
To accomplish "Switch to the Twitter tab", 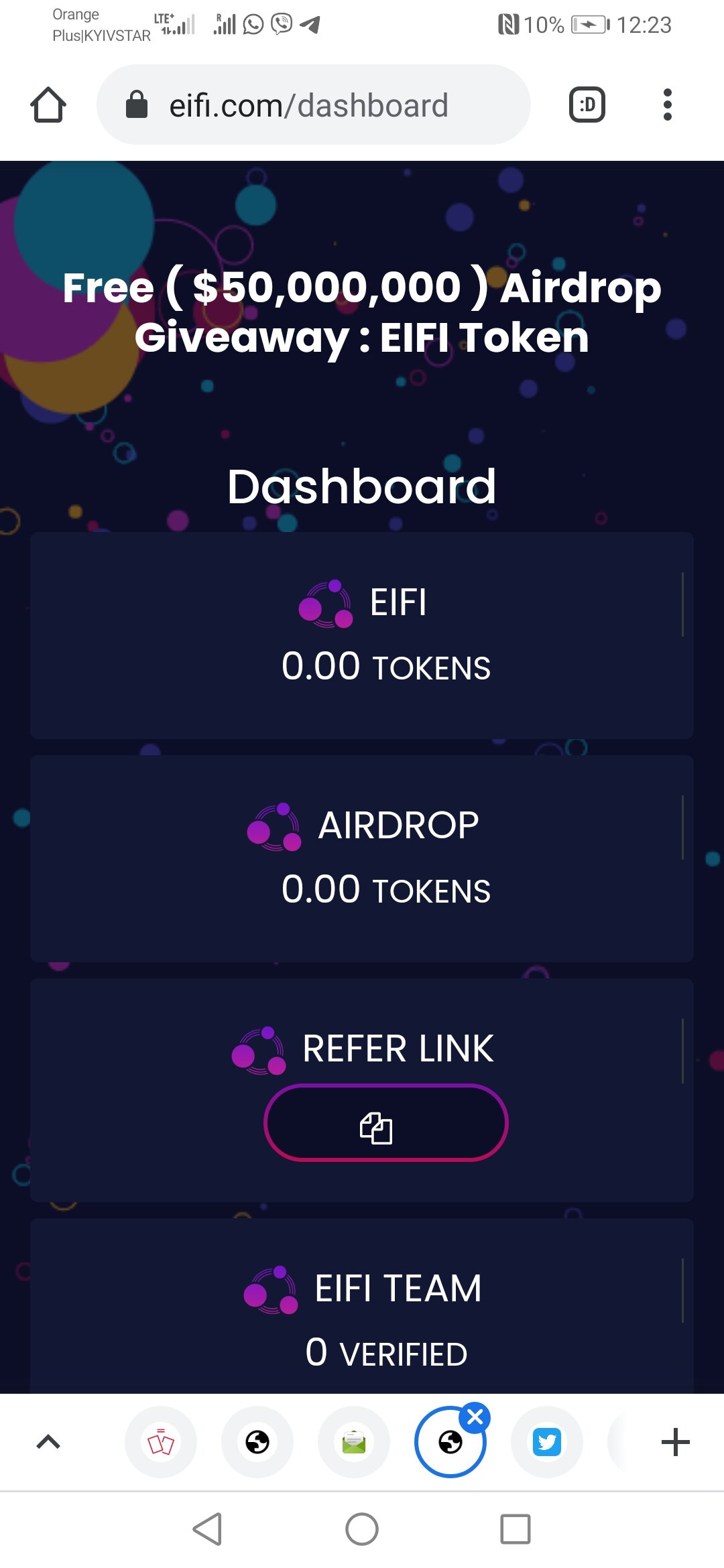I will click(x=547, y=1441).
